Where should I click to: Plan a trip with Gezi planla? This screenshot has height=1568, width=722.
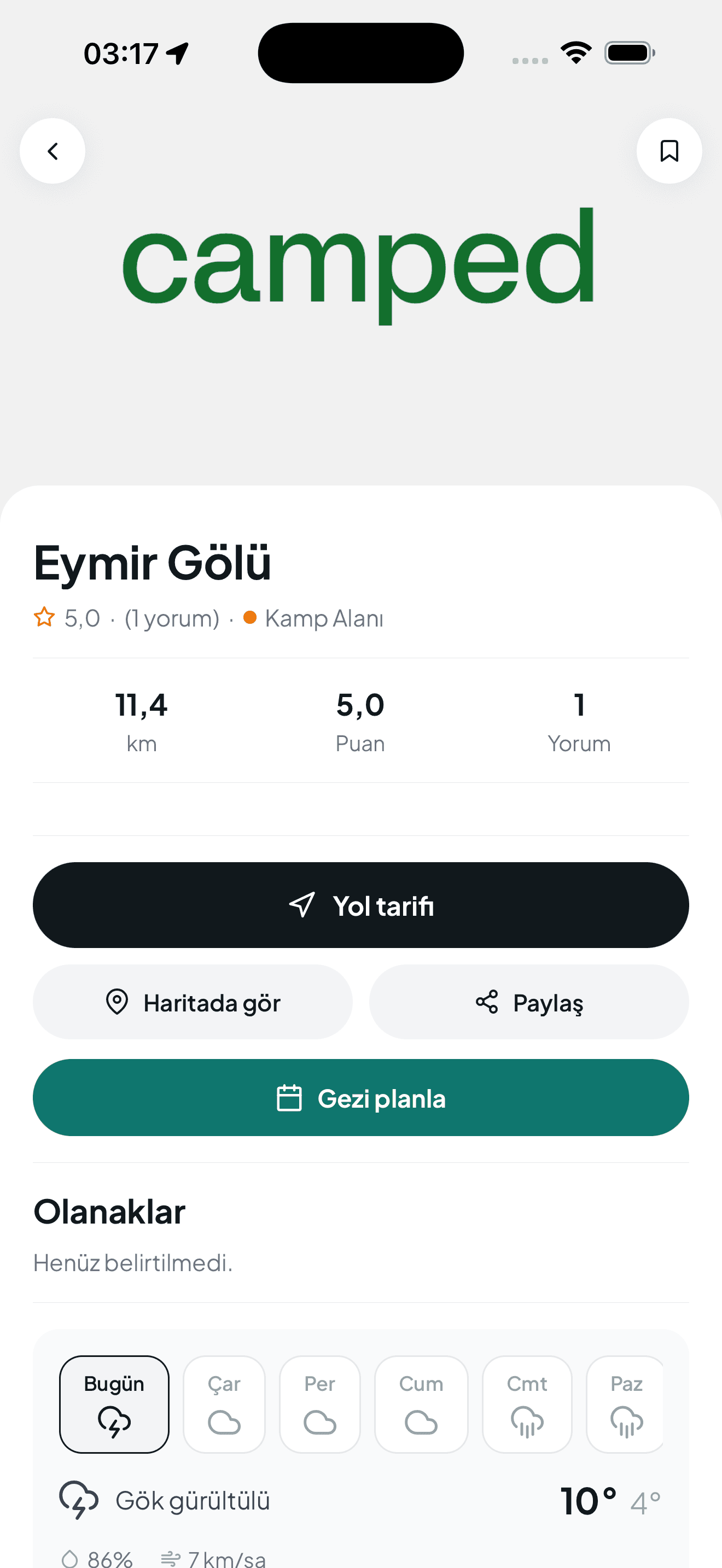[361, 1097]
